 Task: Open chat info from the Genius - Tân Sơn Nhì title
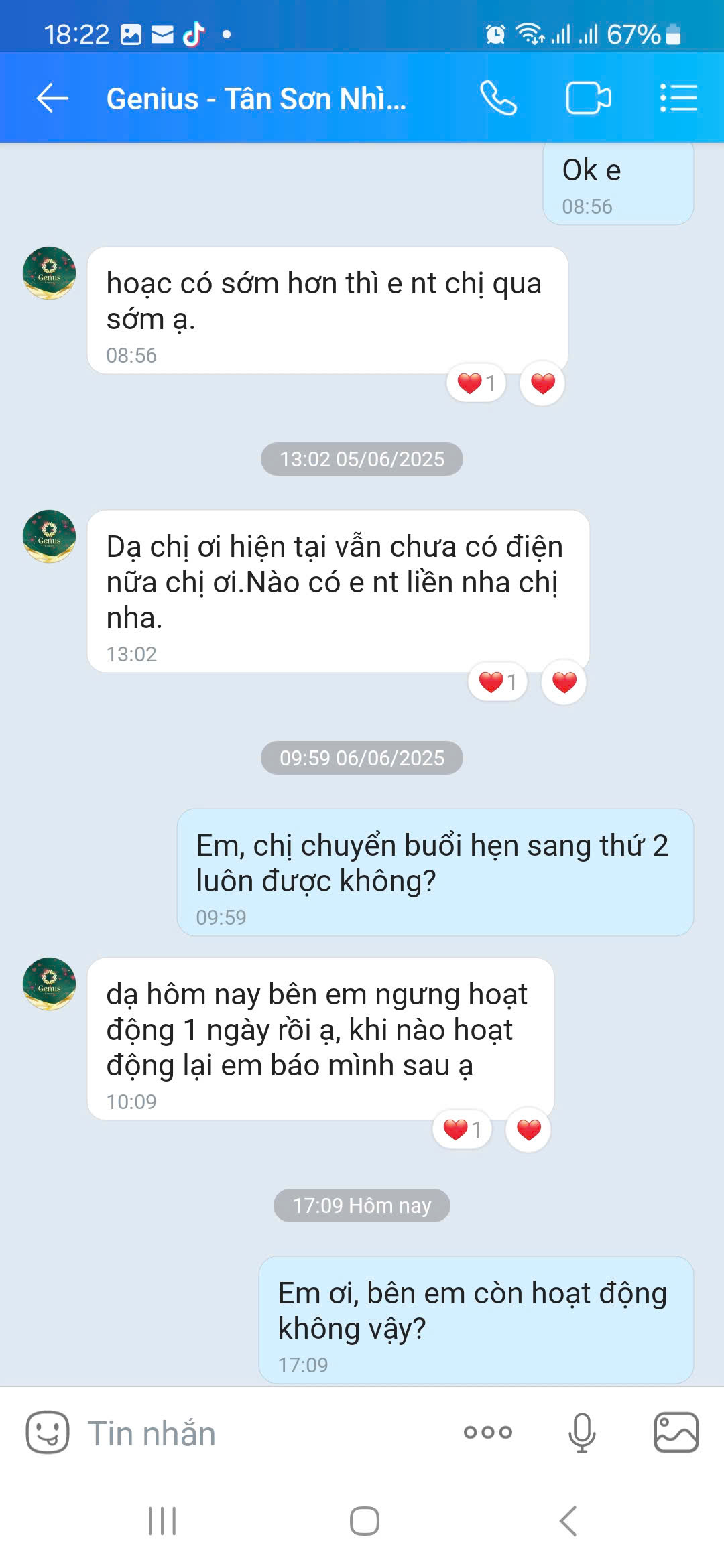(x=256, y=99)
